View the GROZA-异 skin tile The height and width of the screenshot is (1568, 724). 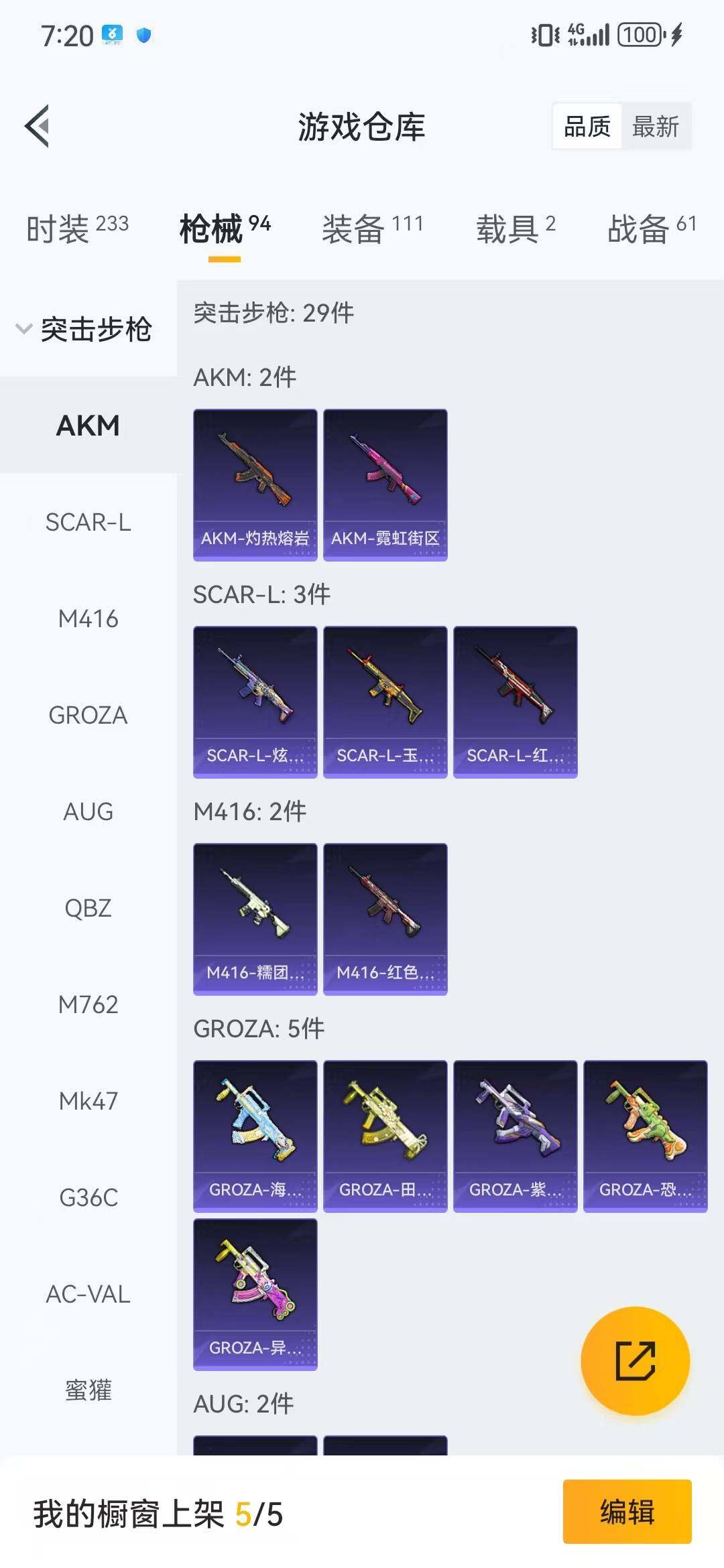pos(255,1294)
